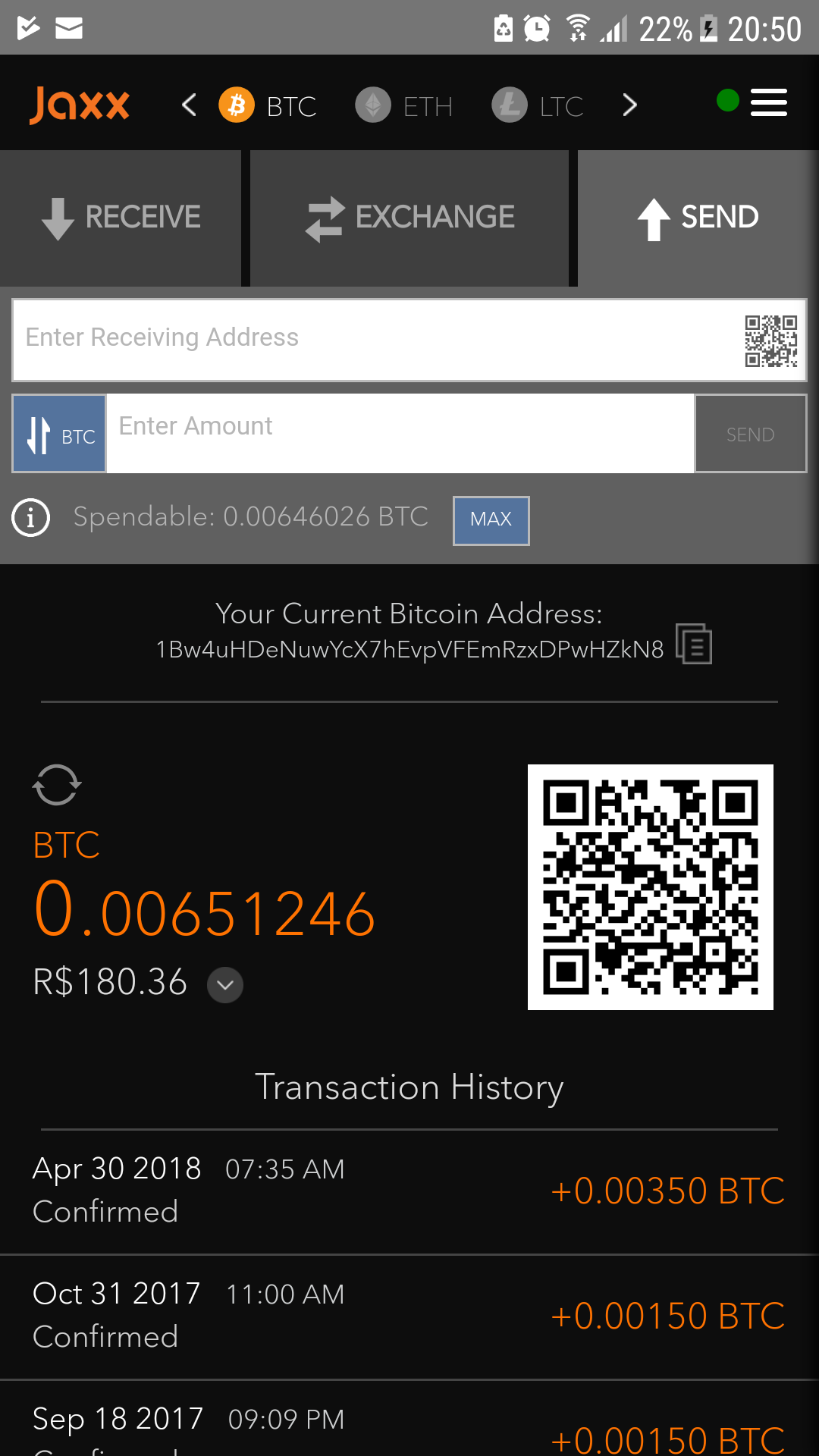This screenshot has width=819, height=1456.
Task: Switch to the LTC wallet
Action: (x=538, y=105)
